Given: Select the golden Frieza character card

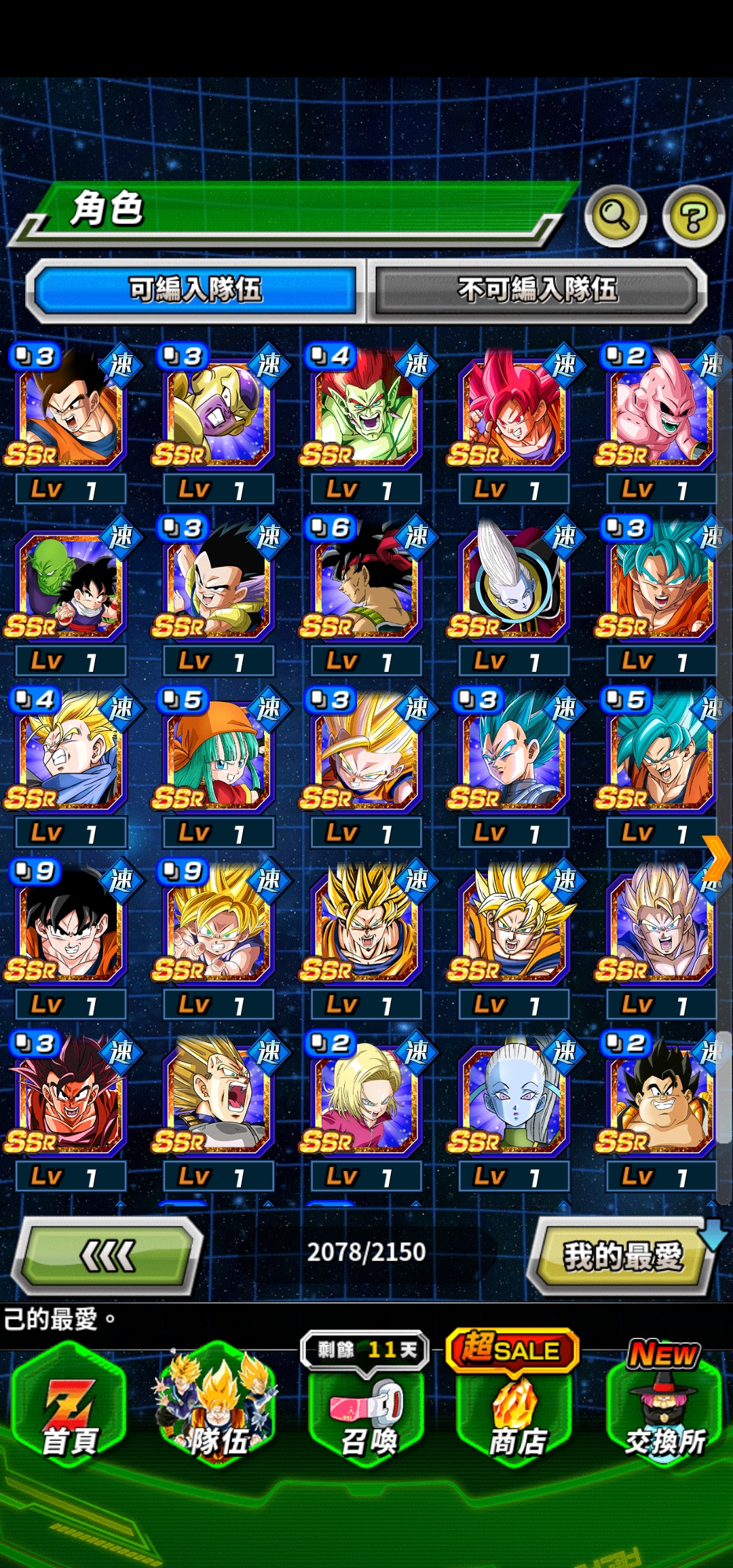Looking at the screenshot, I should tap(217, 414).
